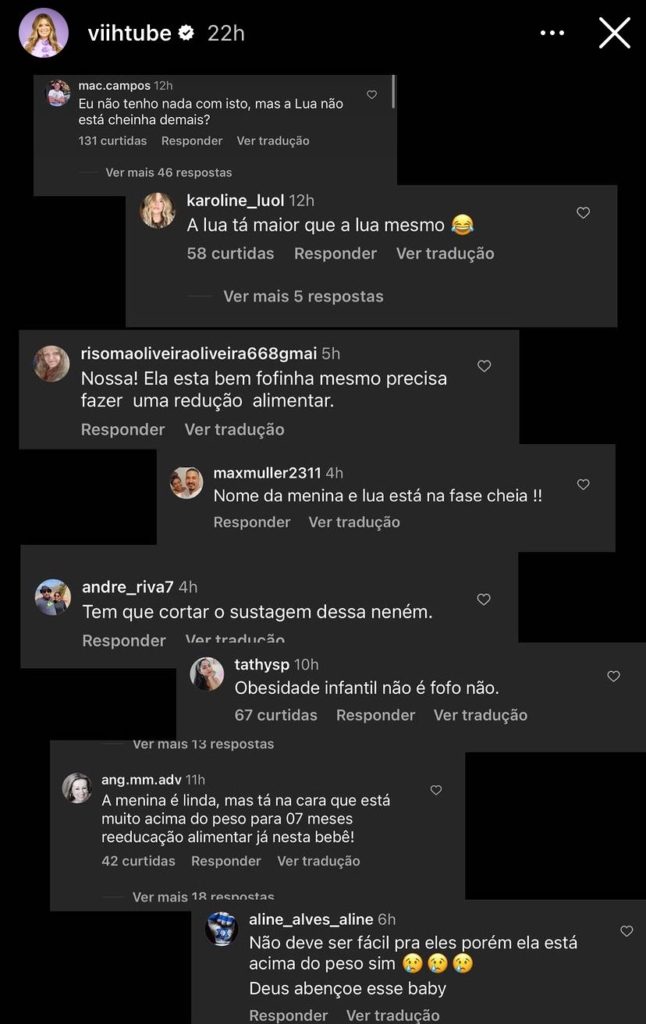Tap the viihtube username

128,33
